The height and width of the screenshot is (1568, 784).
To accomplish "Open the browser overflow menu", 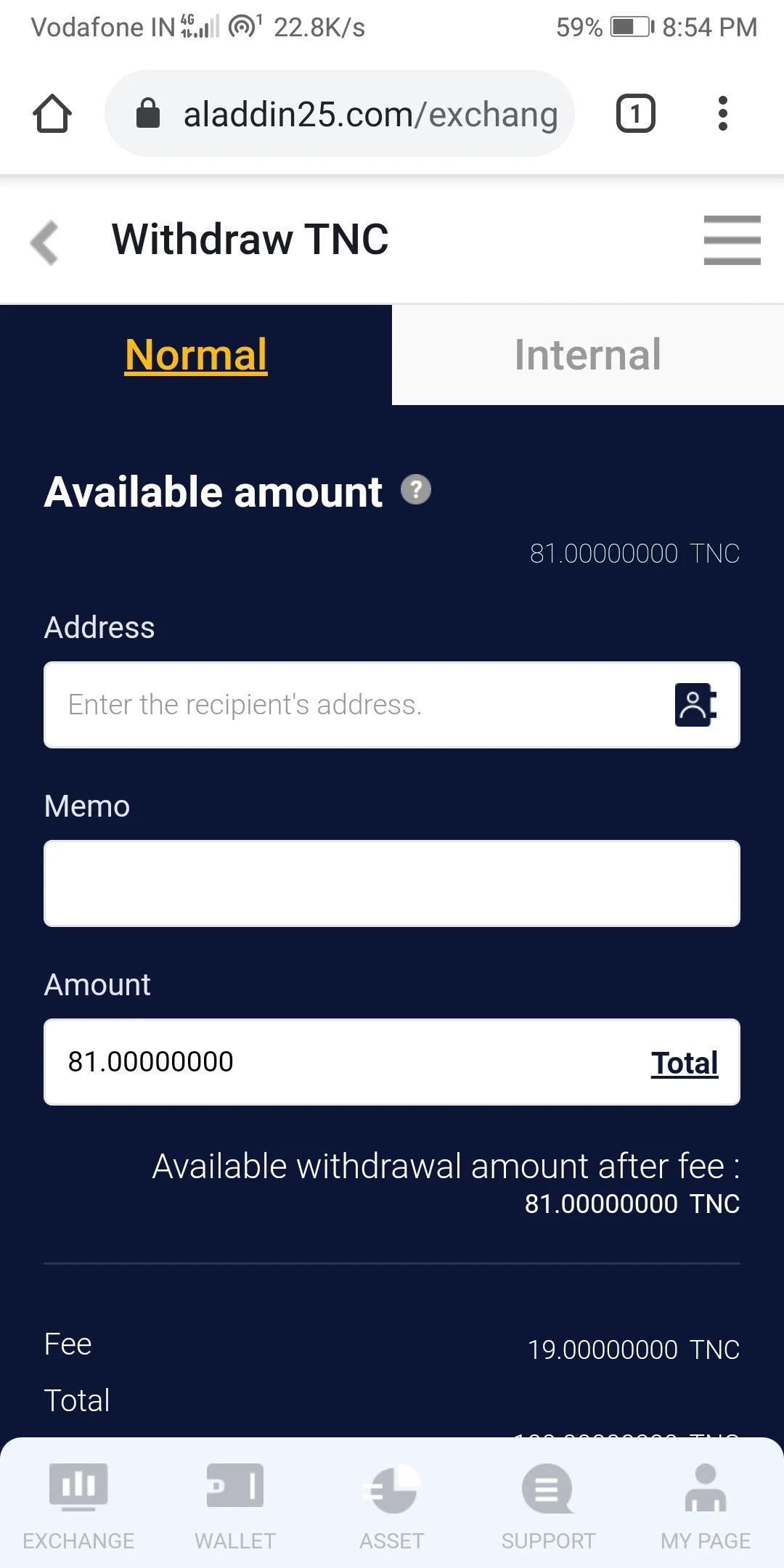I will click(722, 114).
